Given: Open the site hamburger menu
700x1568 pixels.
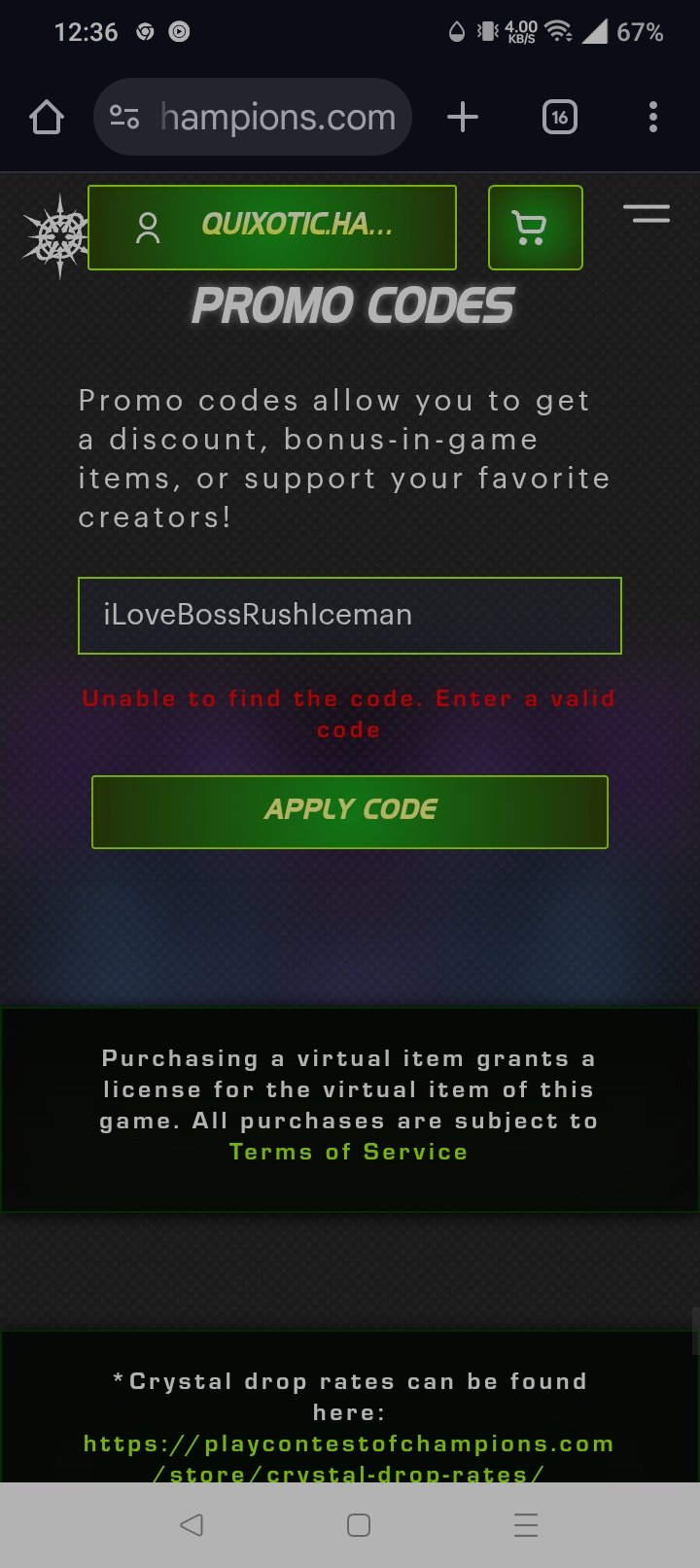Looking at the screenshot, I should pyautogui.click(x=647, y=213).
